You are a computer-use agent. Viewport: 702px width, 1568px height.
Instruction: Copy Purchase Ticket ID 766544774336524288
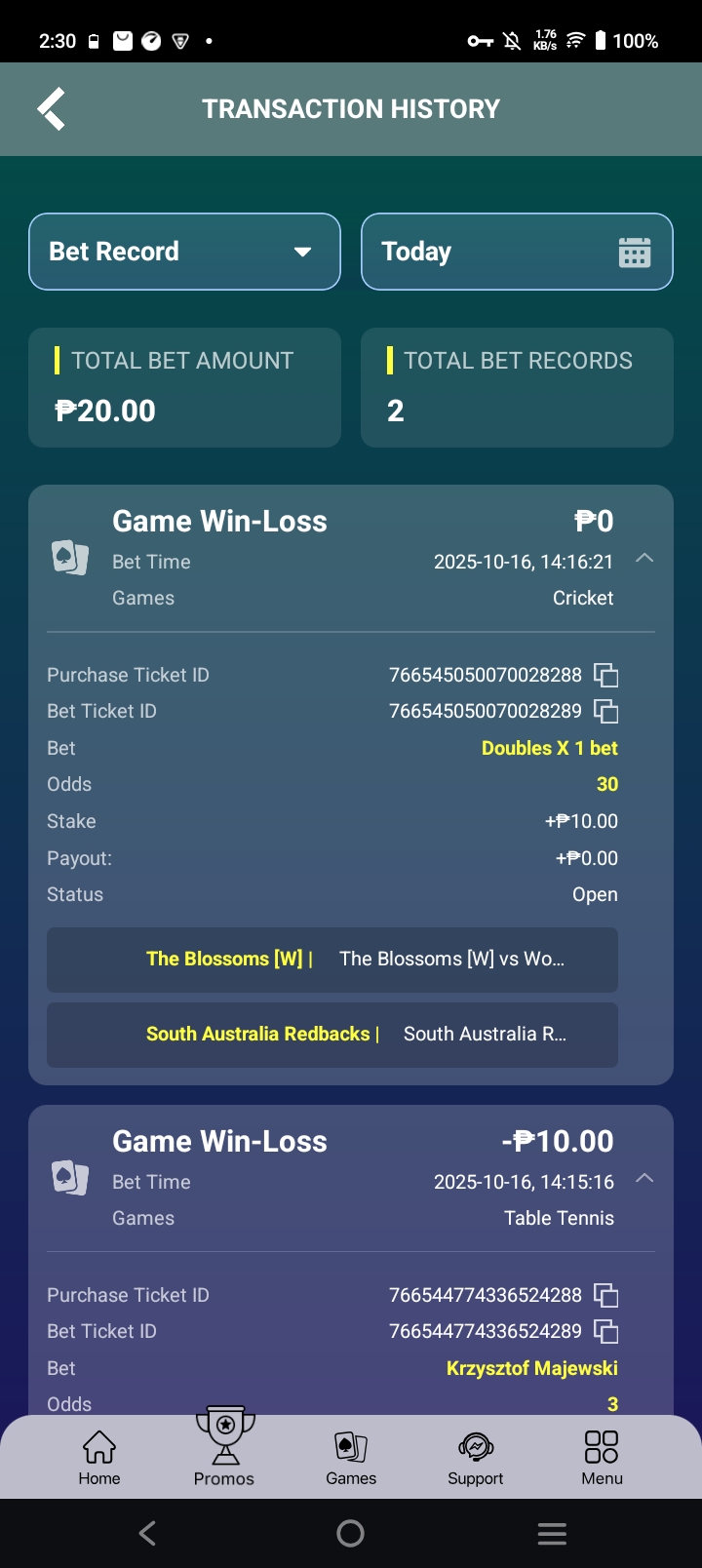point(605,1295)
